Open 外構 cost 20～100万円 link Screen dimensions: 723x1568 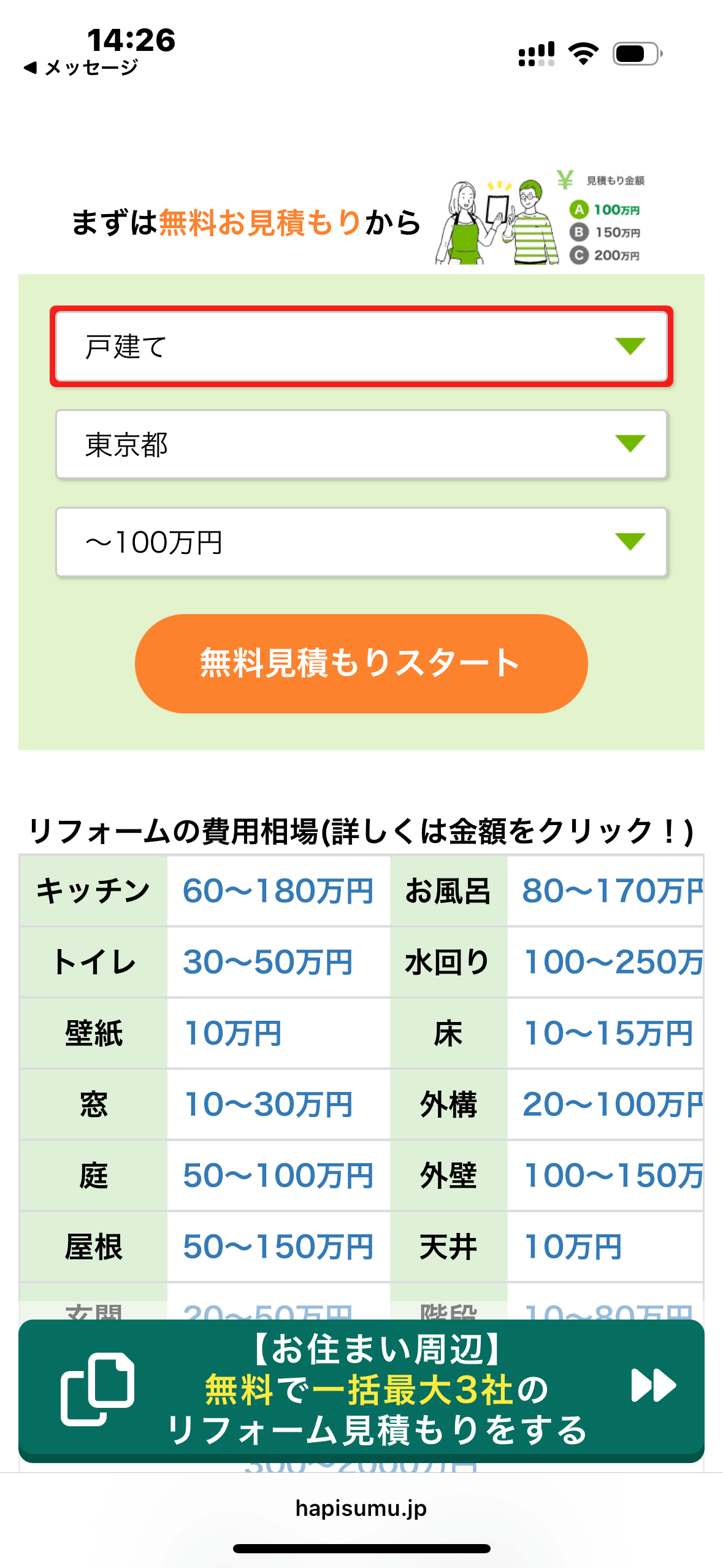click(x=611, y=1104)
